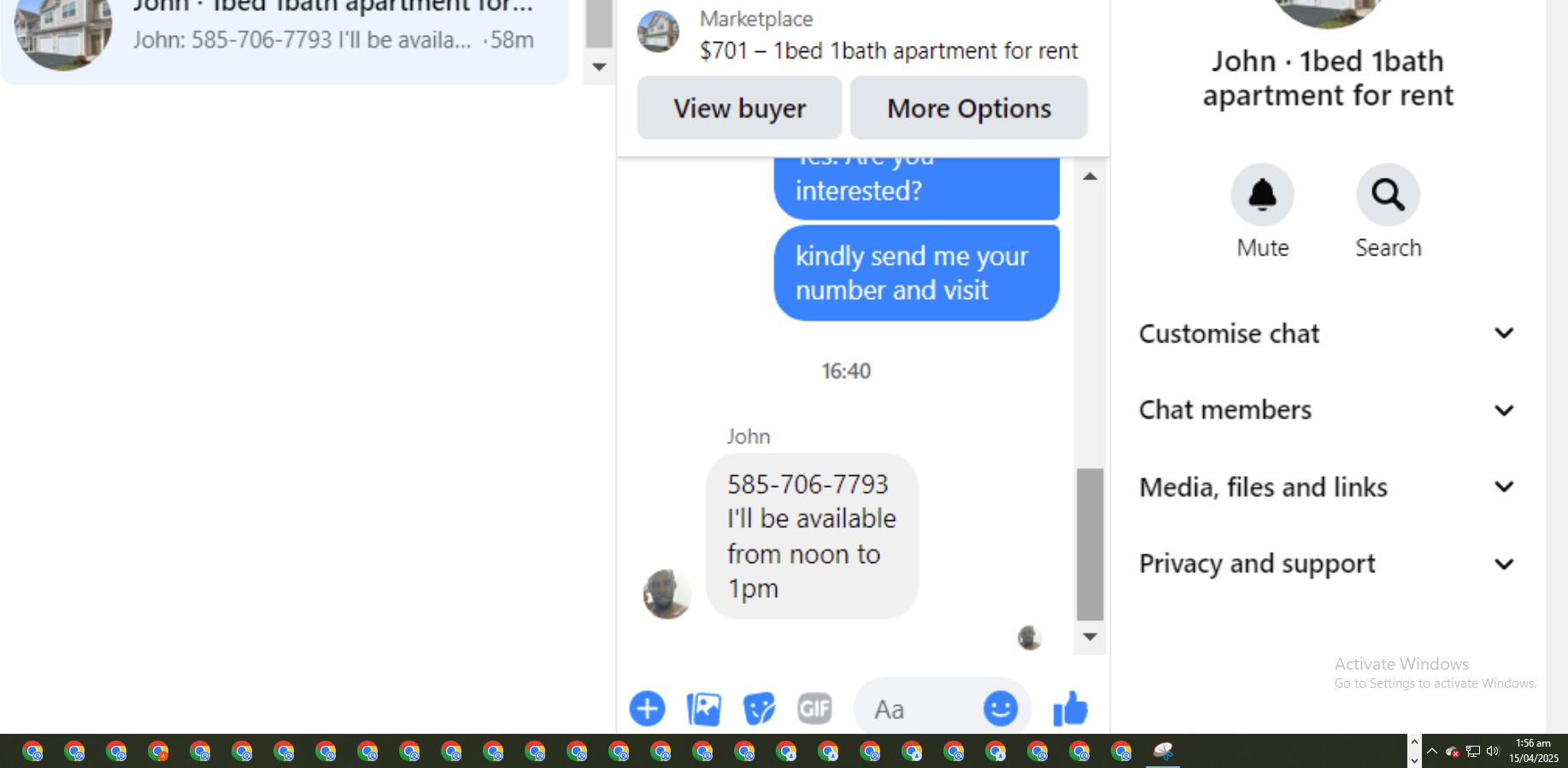Screen dimensions: 1568x768
Task: Expand Media, files and links
Action: point(1327,487)
